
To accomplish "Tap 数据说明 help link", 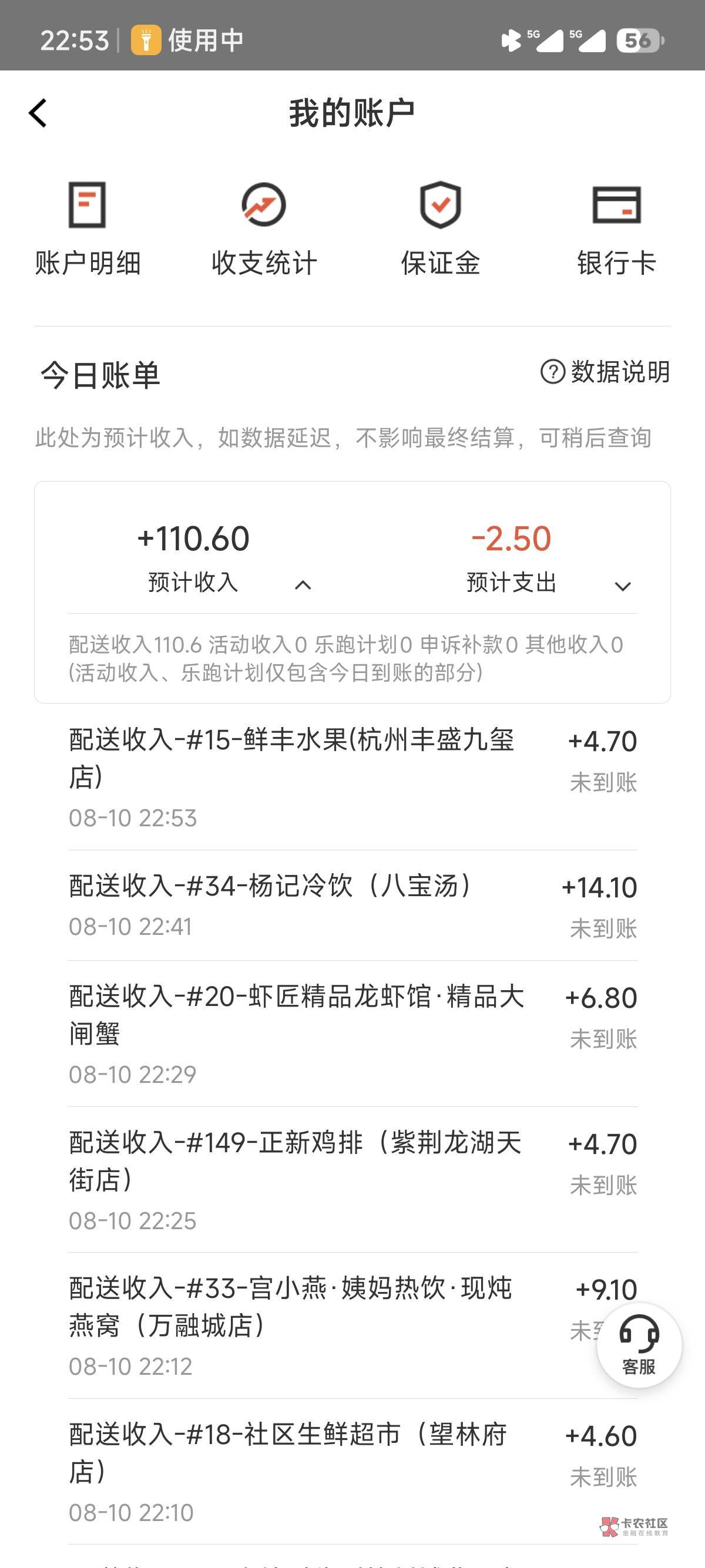I will [605, 372].
